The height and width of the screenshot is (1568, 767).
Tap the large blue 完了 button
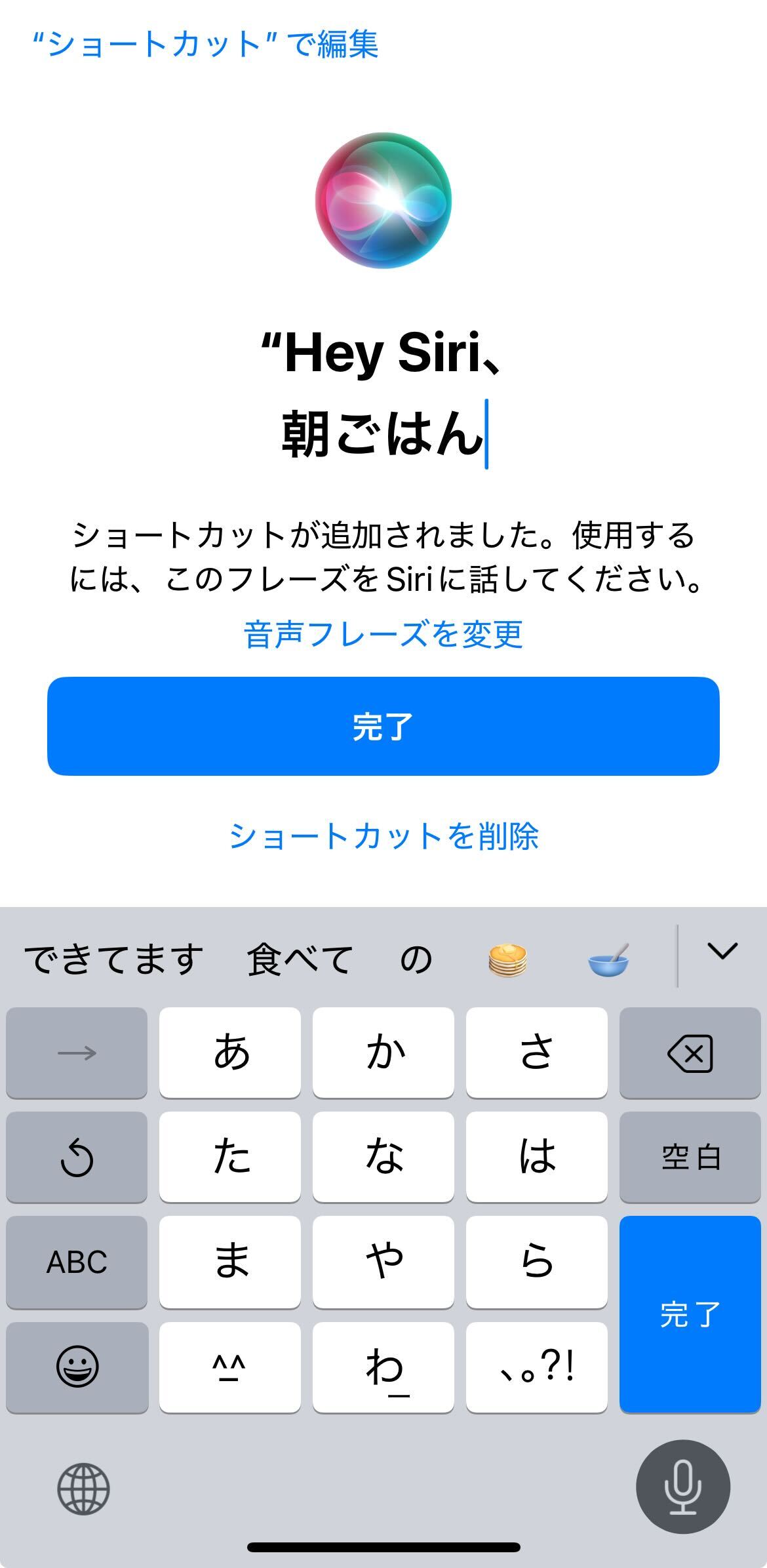tap(383, 726)
